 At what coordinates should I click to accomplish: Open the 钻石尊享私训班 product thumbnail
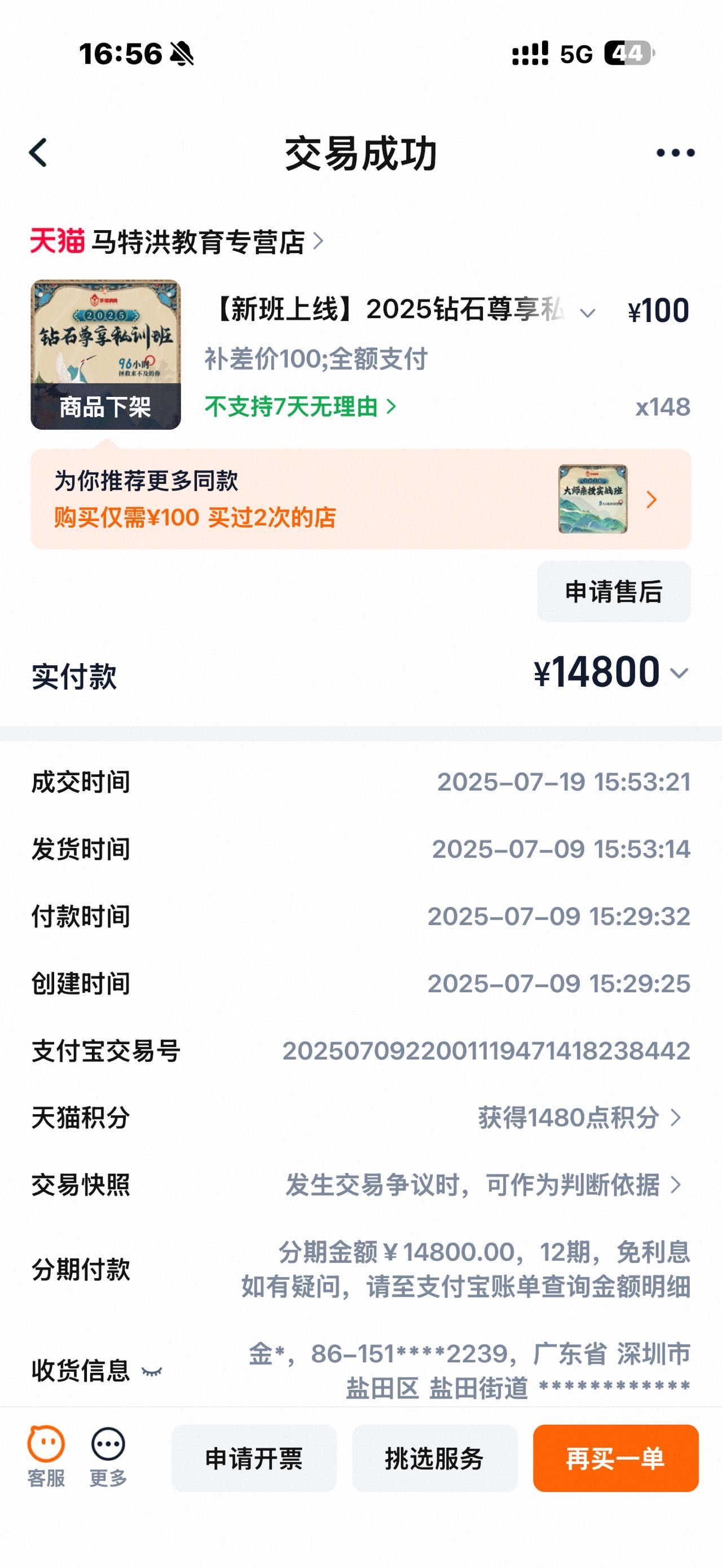106,354
